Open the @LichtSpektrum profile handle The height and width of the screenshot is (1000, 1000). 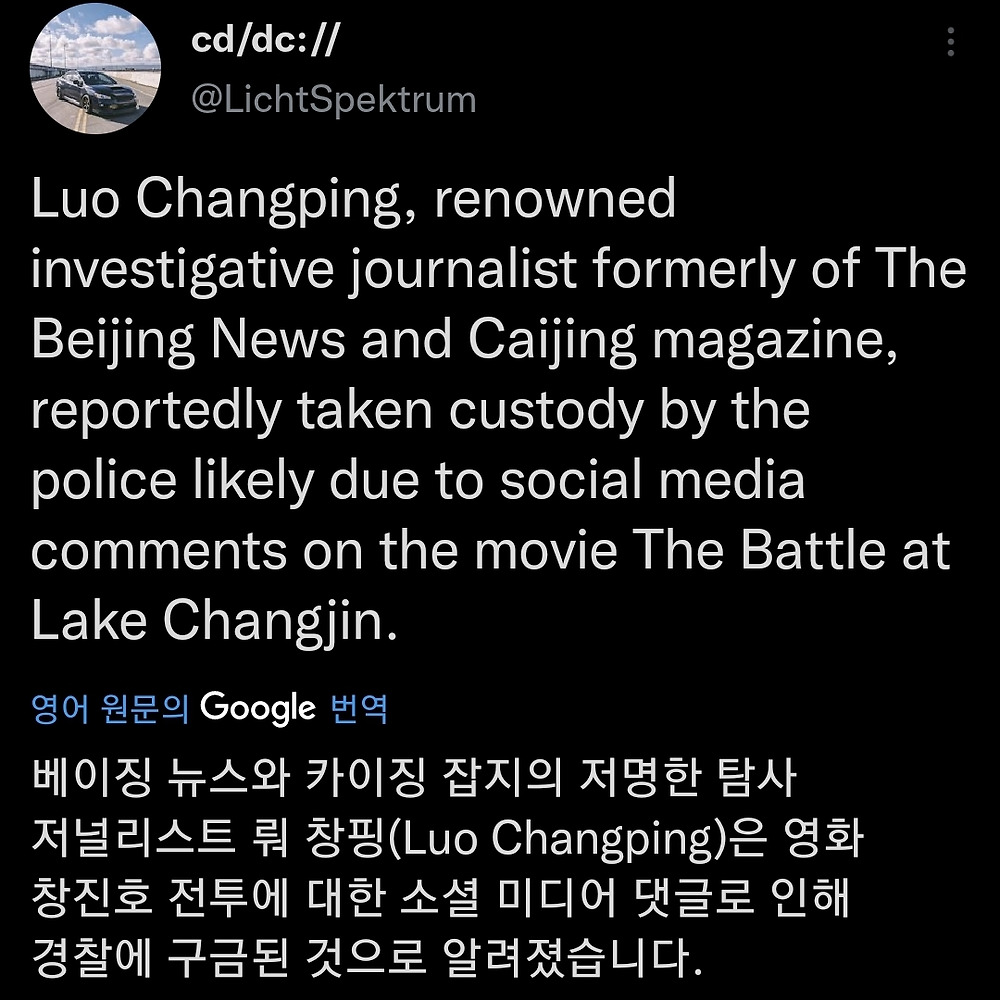click(x=333, y=100)
